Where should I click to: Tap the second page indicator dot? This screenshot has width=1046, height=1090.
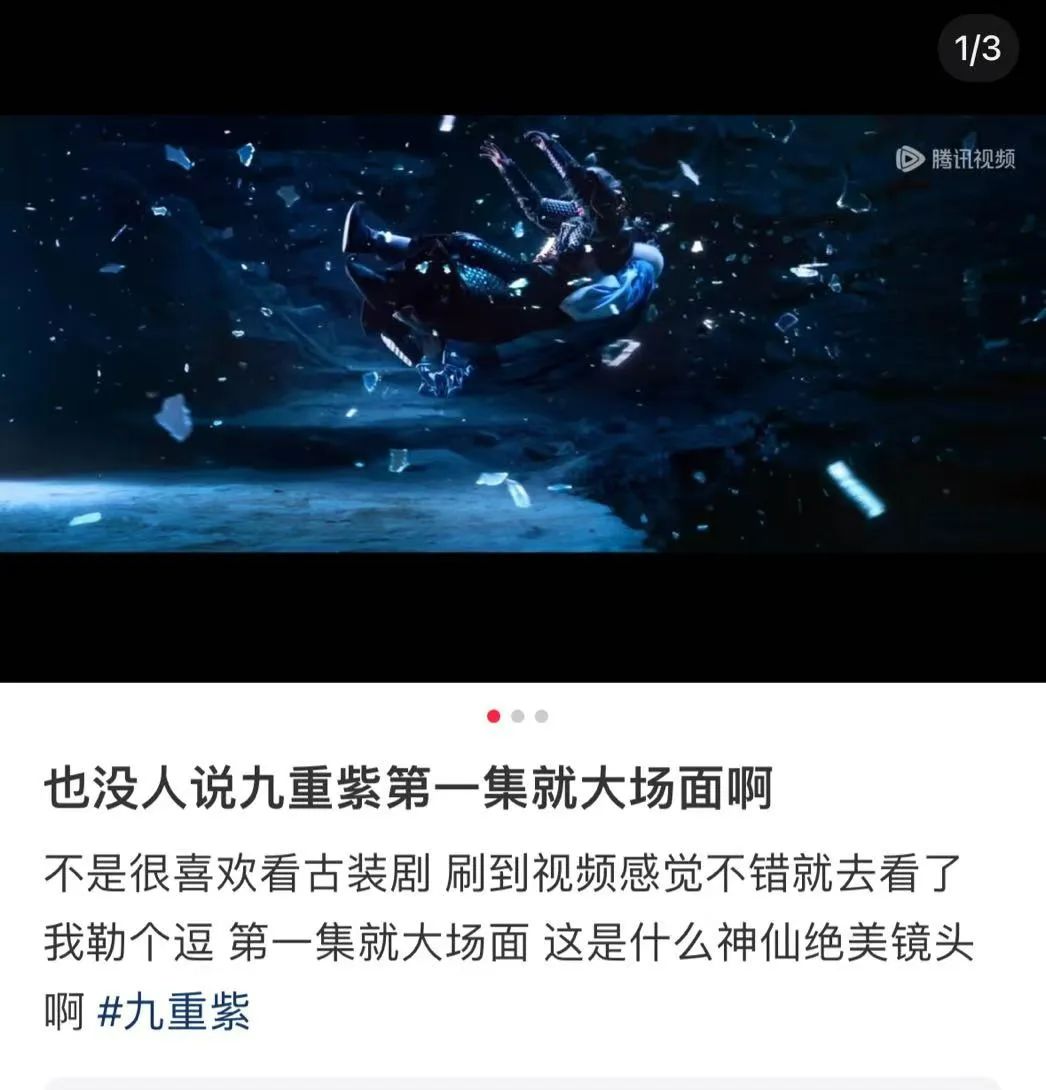(517, 716)
